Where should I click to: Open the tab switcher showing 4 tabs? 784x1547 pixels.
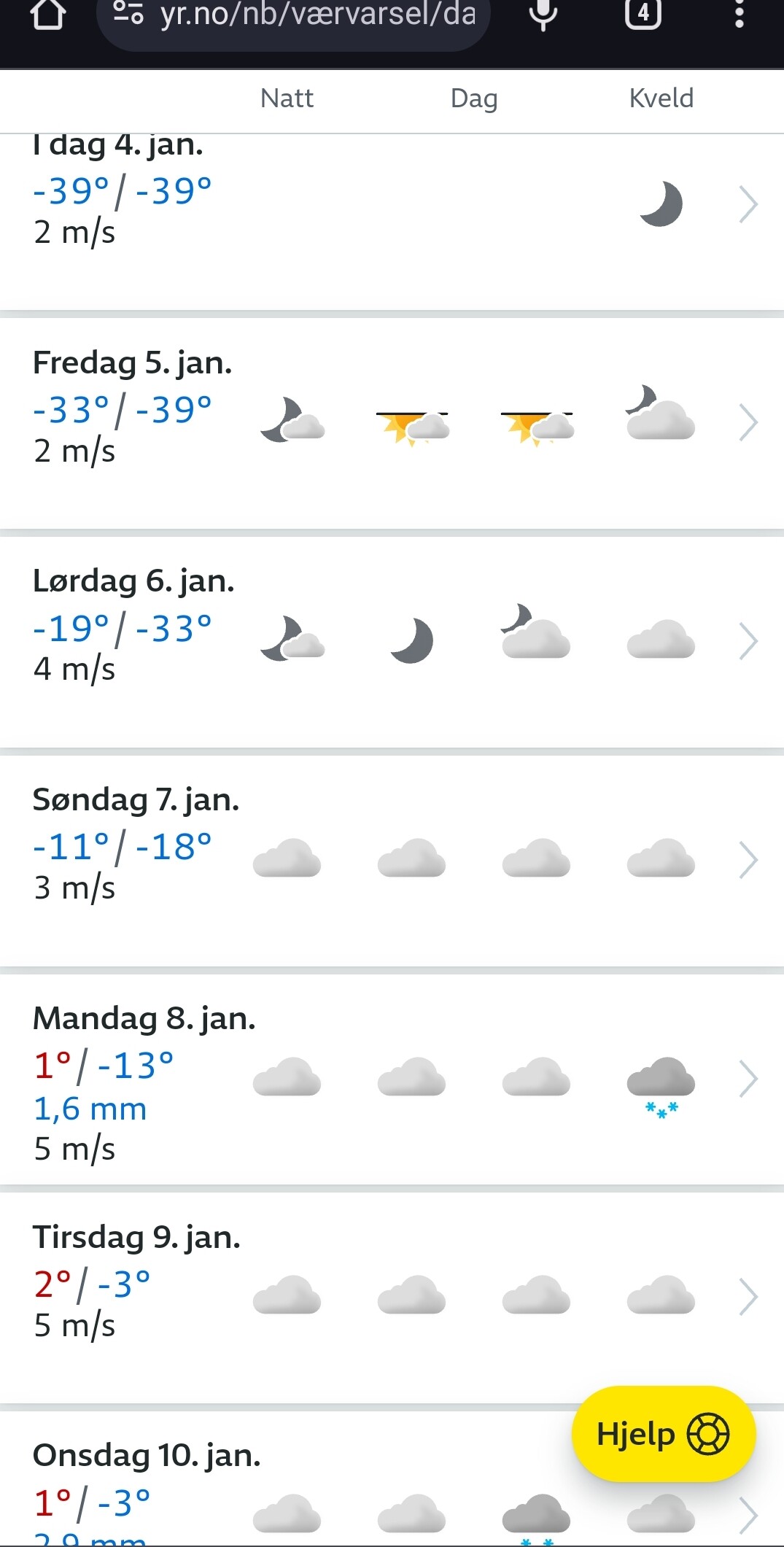click(643, 13)
